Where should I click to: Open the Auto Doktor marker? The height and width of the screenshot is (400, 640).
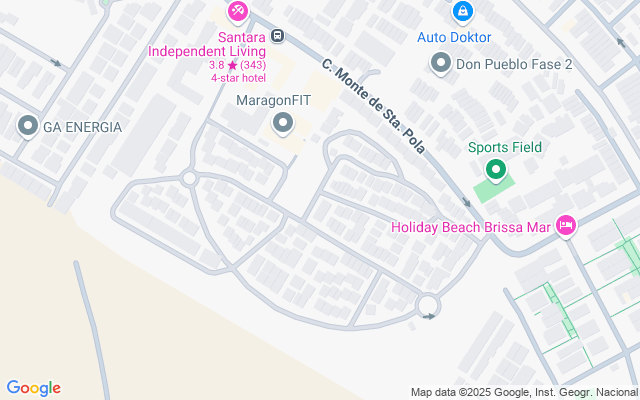tap(462, 11)
